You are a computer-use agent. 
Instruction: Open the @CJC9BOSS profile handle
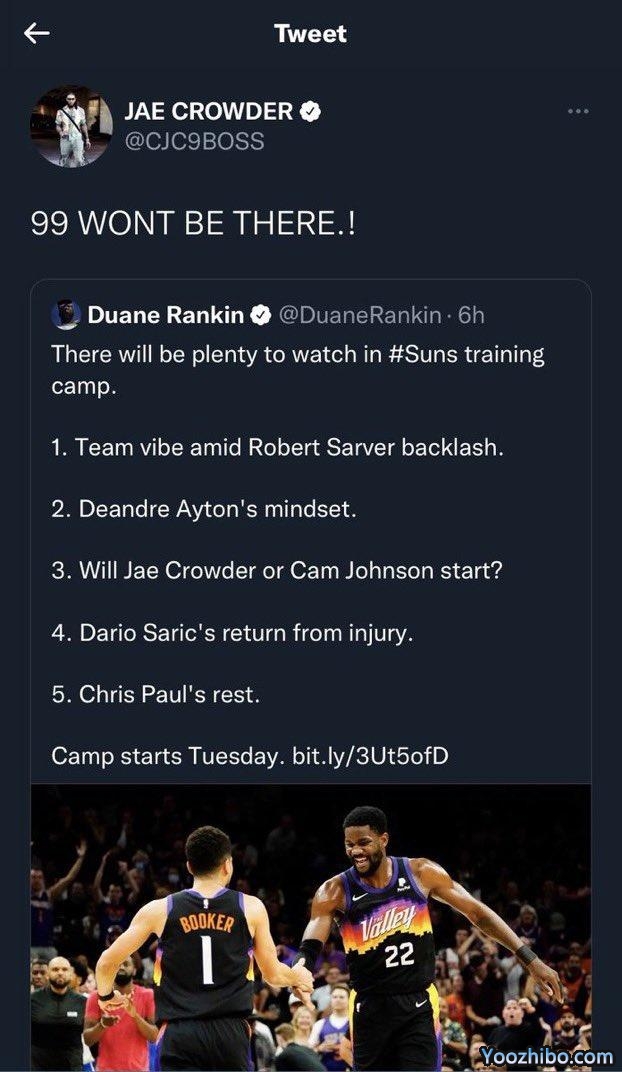coord(194,141)
